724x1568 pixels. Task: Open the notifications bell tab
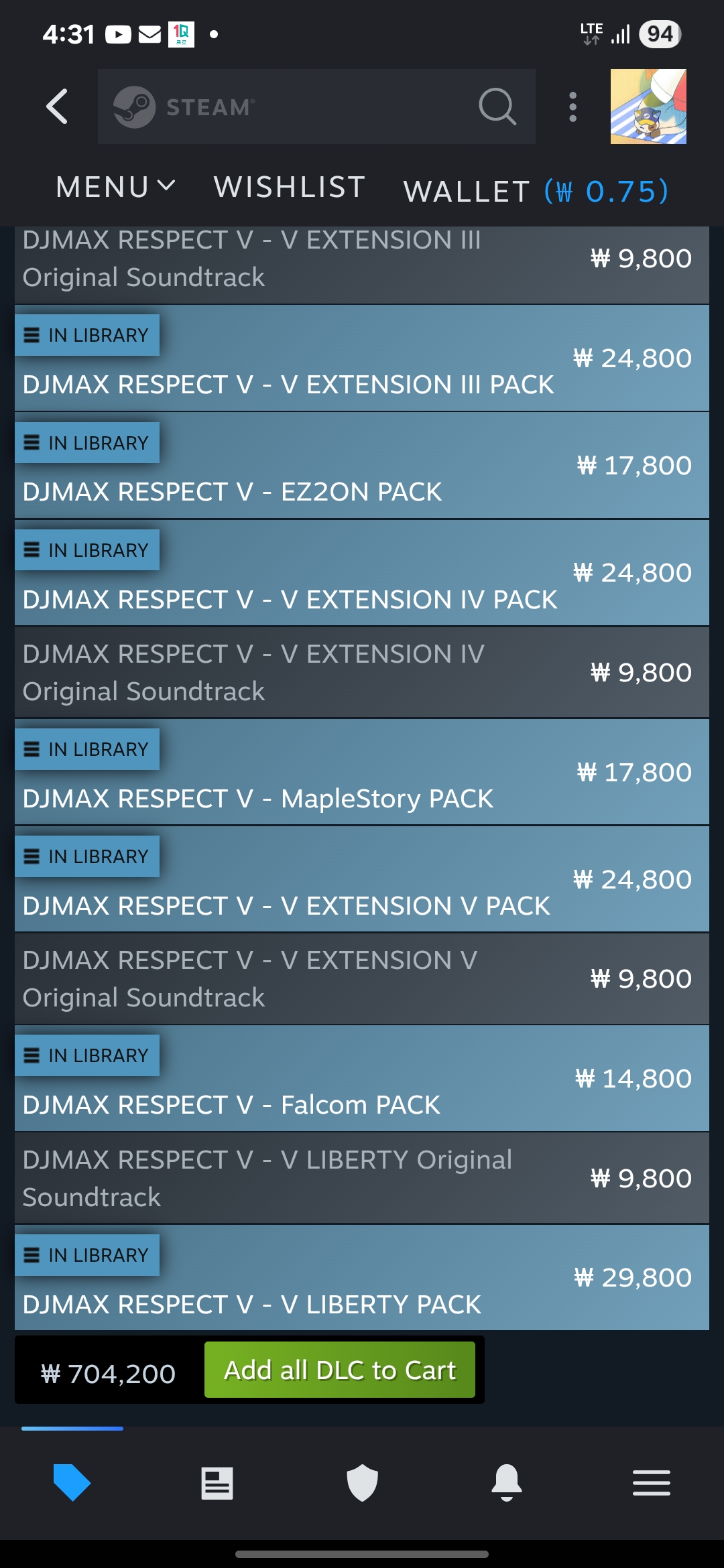tap(507, 1483)
